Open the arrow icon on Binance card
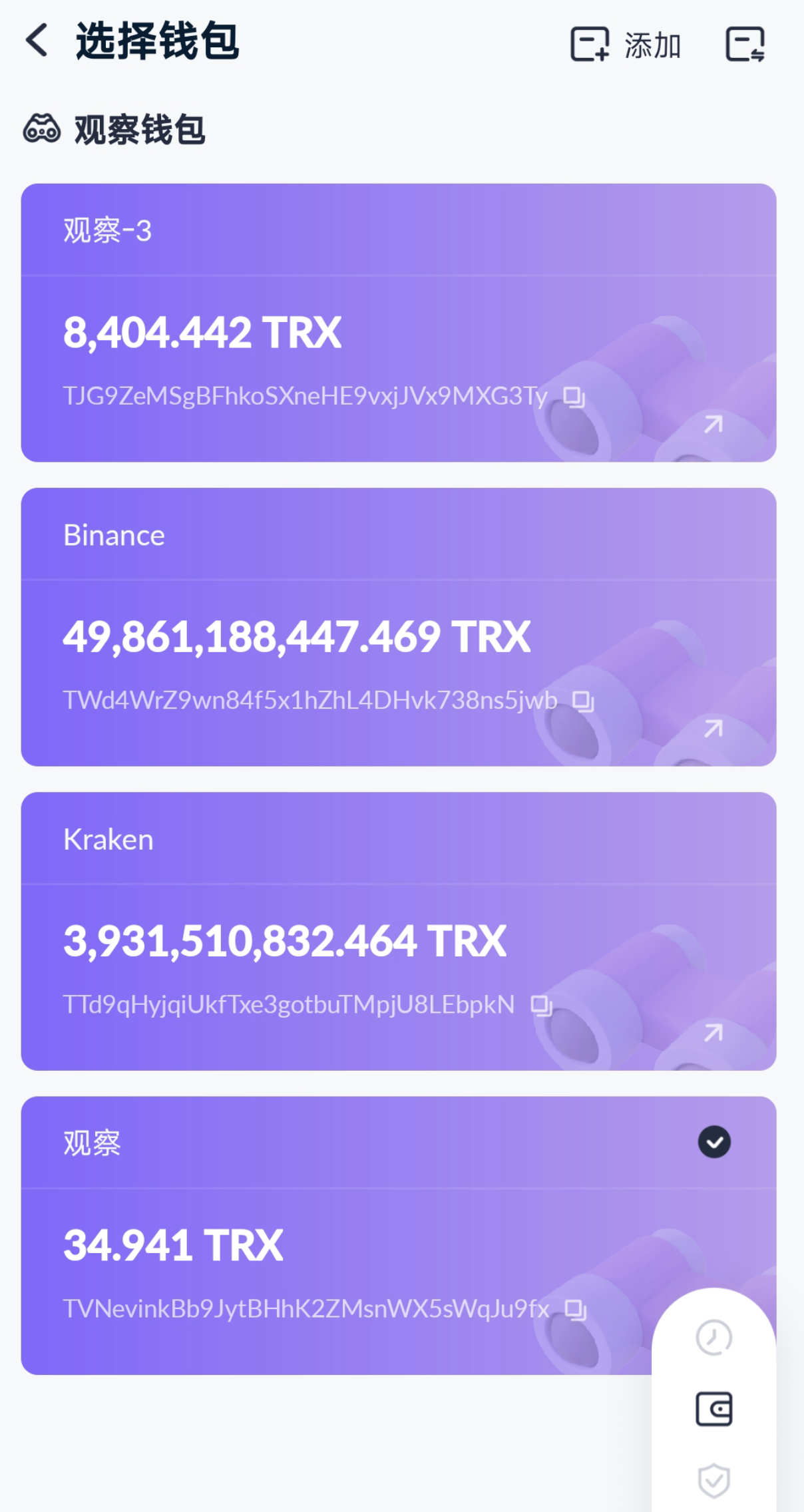 click(713, 729)
